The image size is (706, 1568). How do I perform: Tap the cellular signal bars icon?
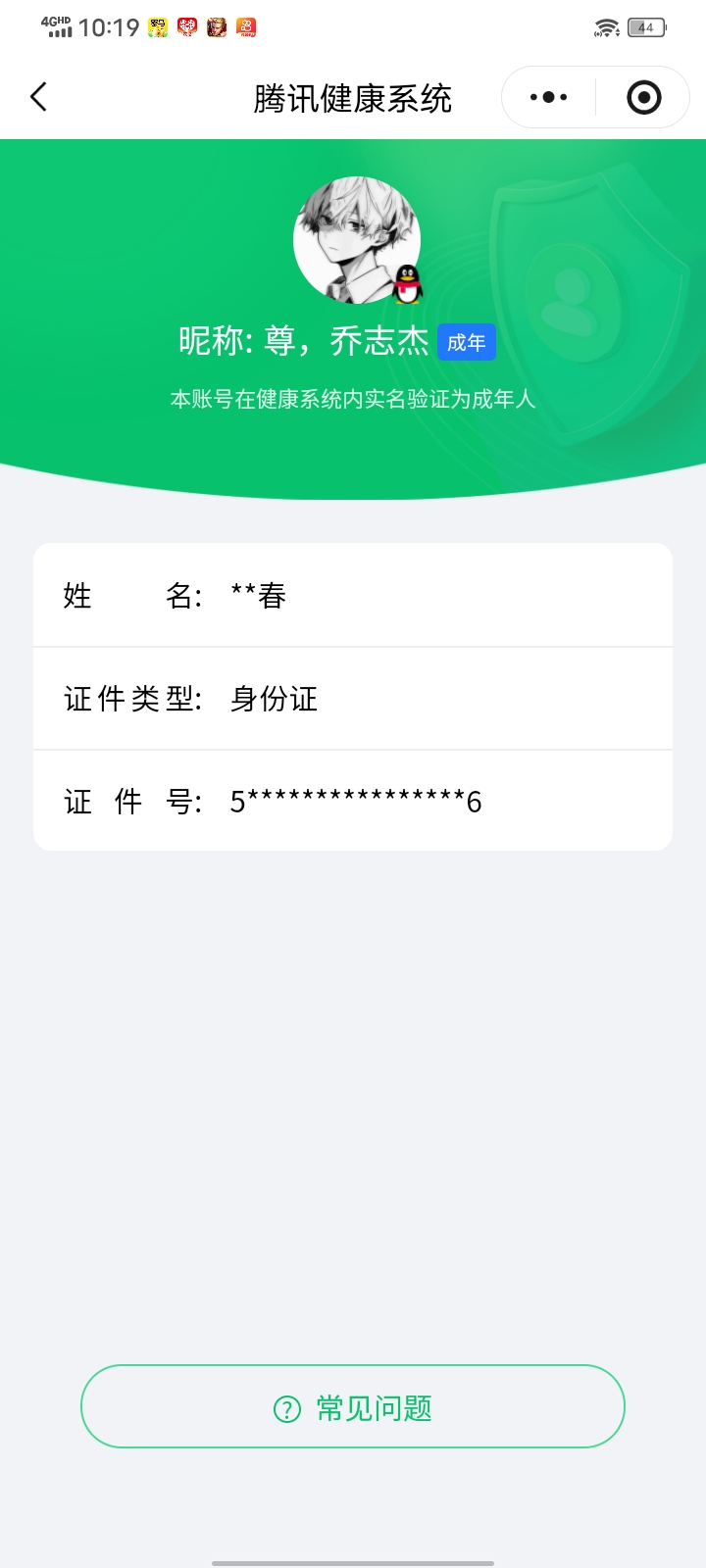click(x=61, y=31)
